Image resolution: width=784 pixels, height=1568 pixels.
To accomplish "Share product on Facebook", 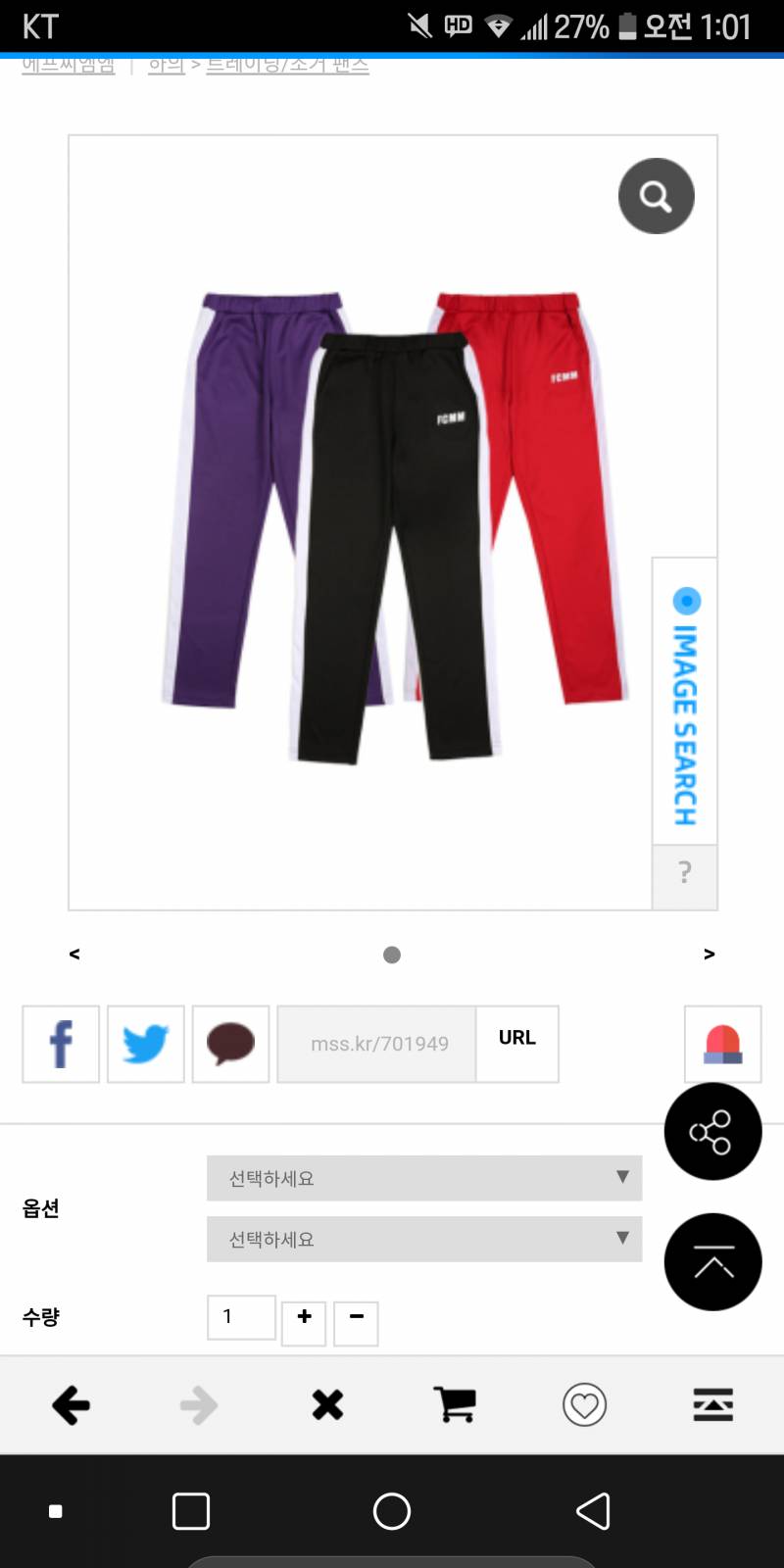I will click(x=61, y=1044).
